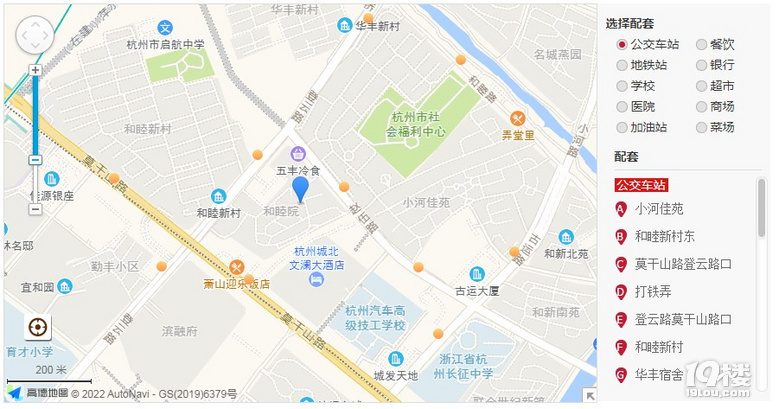Choose 地铁站 facility filter

pos(622,66)
